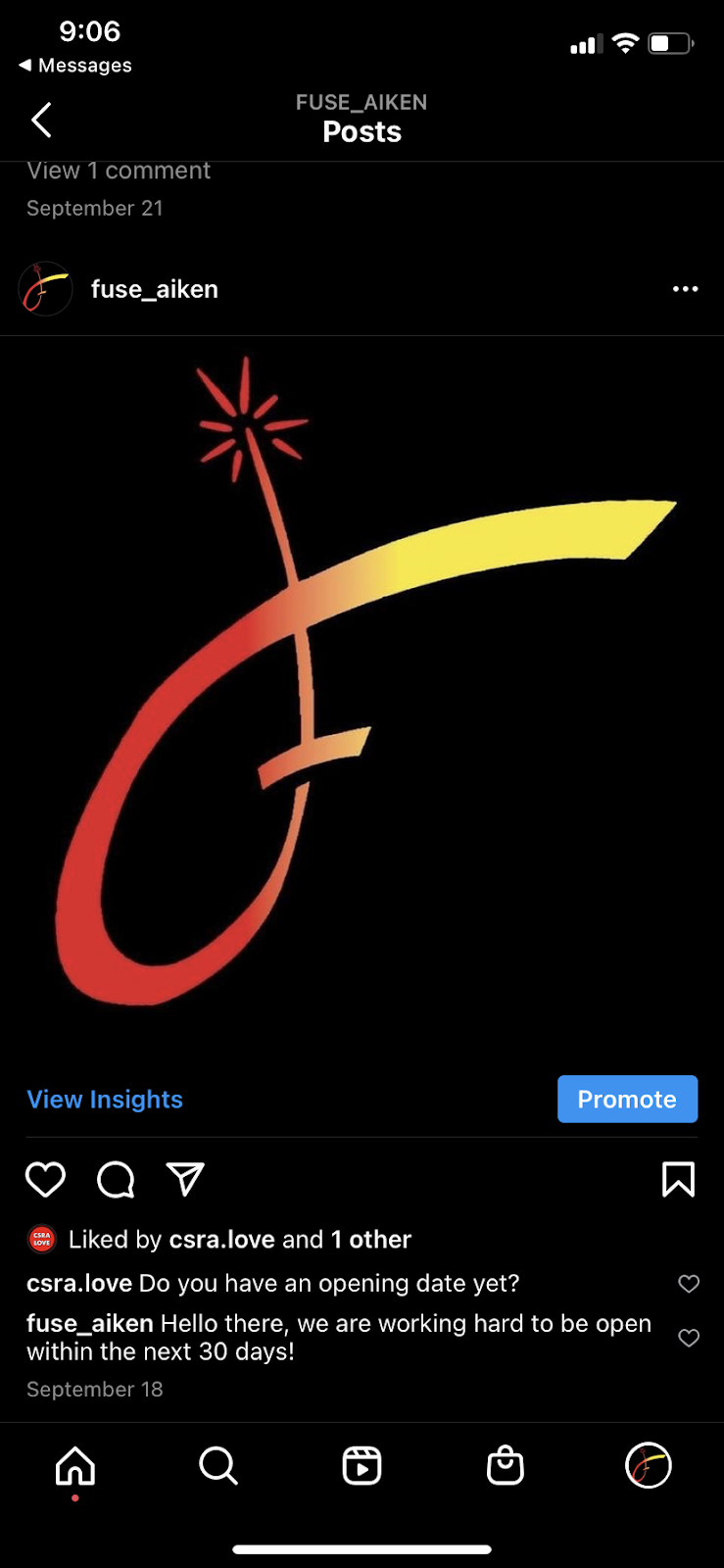Open the fuse_aiken logo post image
Viewport: 724px width, 1568px height.
coord(362,686)
